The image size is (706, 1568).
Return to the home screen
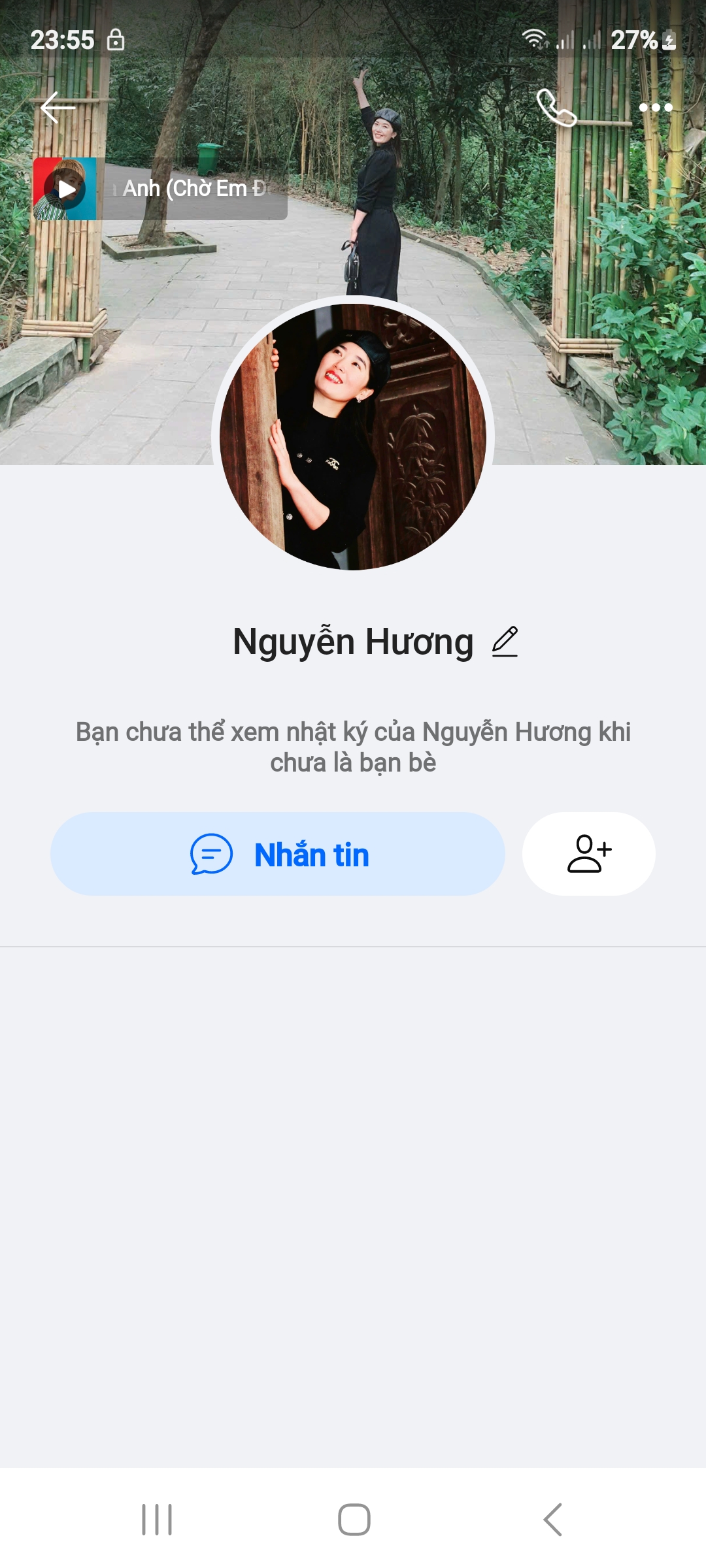(x=354, y=1519)
